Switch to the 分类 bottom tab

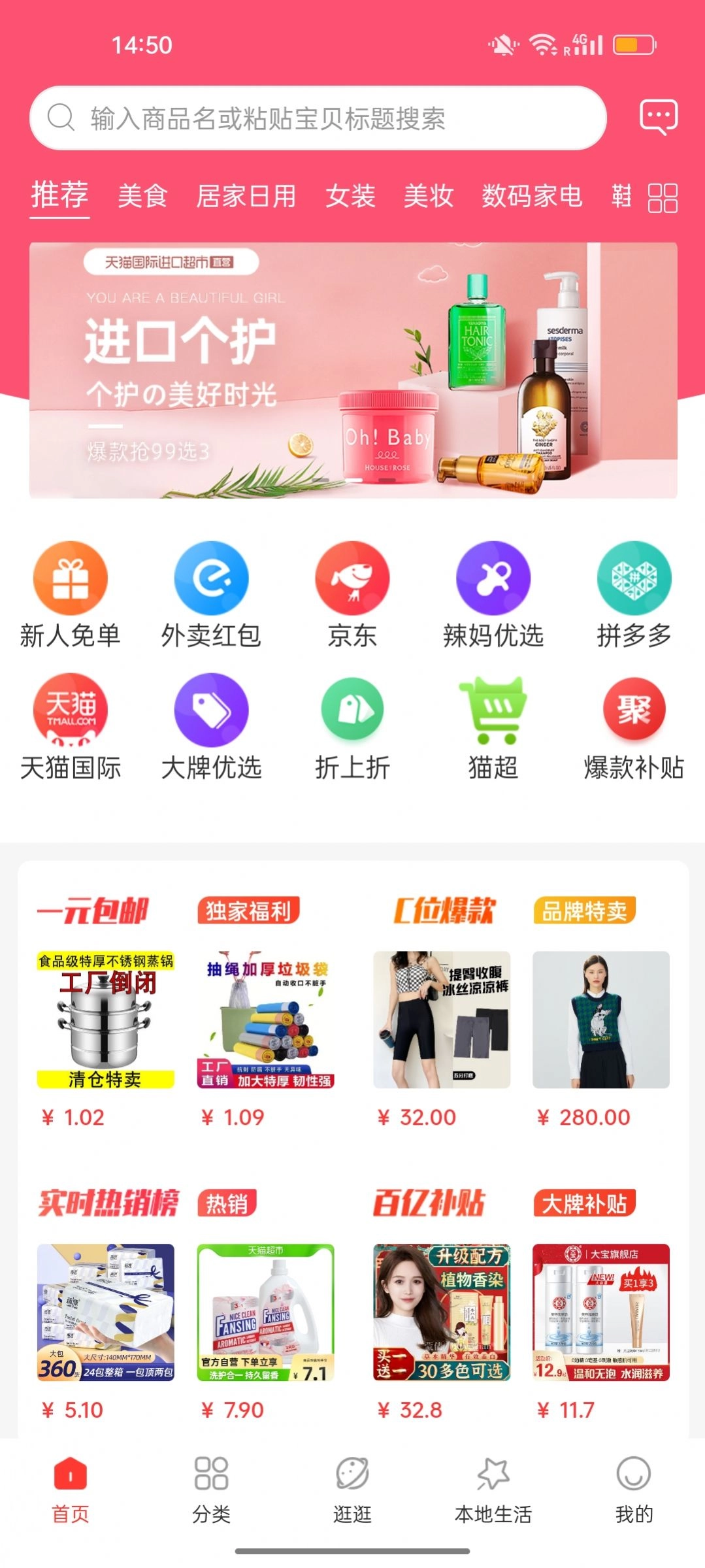coord(211,1489)
